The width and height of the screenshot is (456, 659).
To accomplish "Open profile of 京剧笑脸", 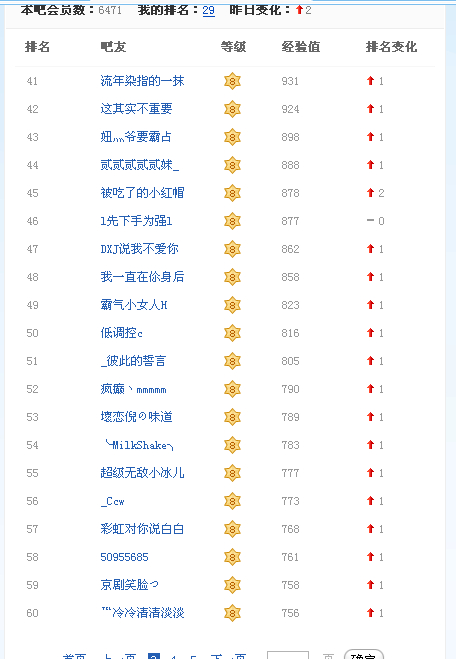I will 129,585.
